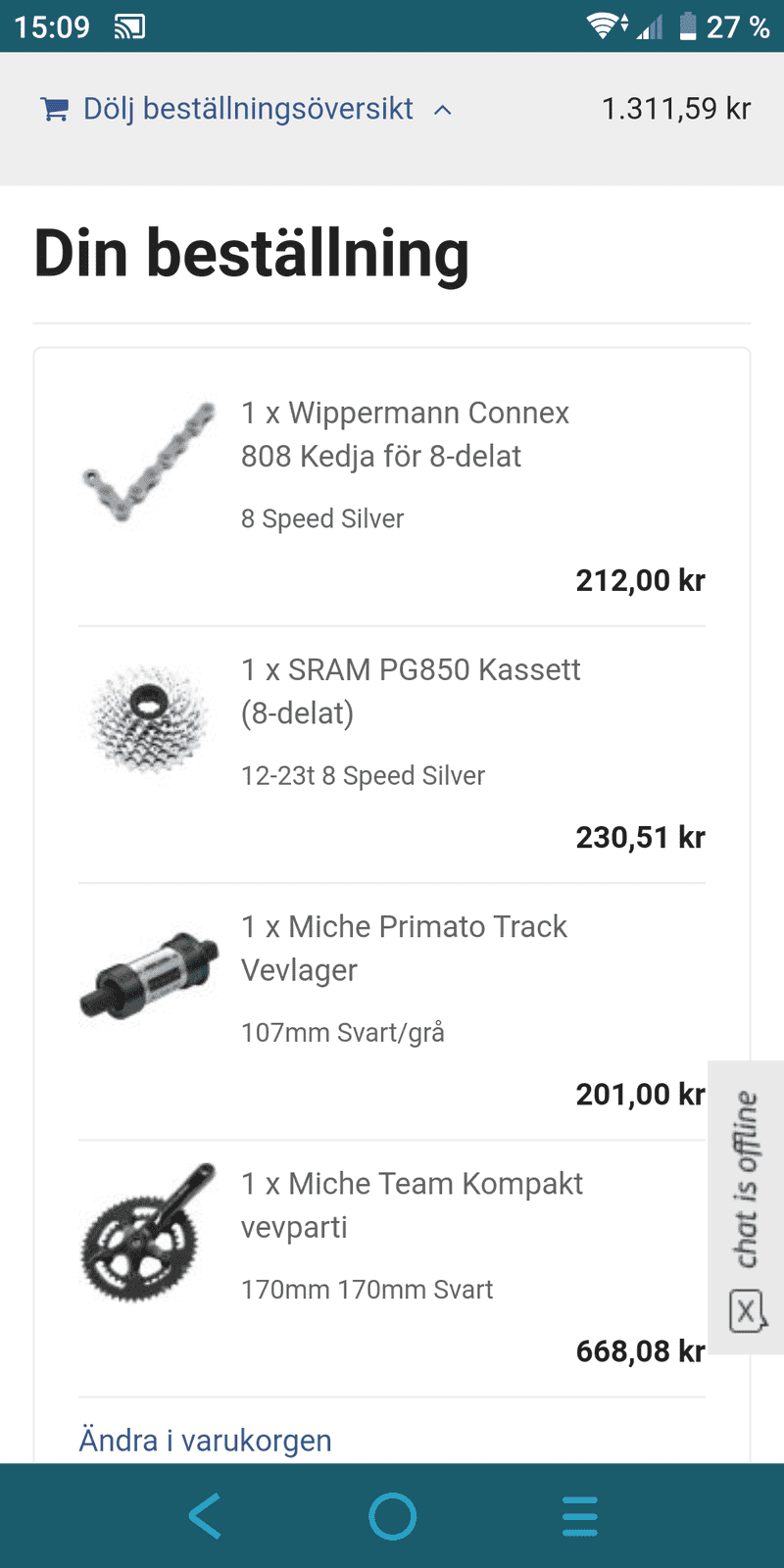Open the bottom bar hamburger menu
784x1568 pixels.
(x=580, y=1516)
